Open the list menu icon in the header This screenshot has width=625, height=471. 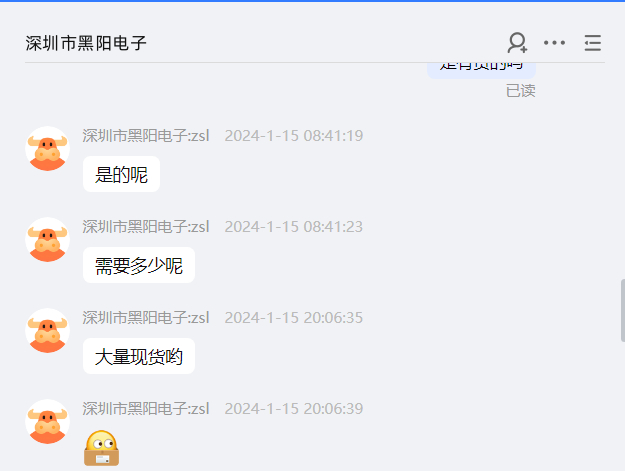point(593,43)
